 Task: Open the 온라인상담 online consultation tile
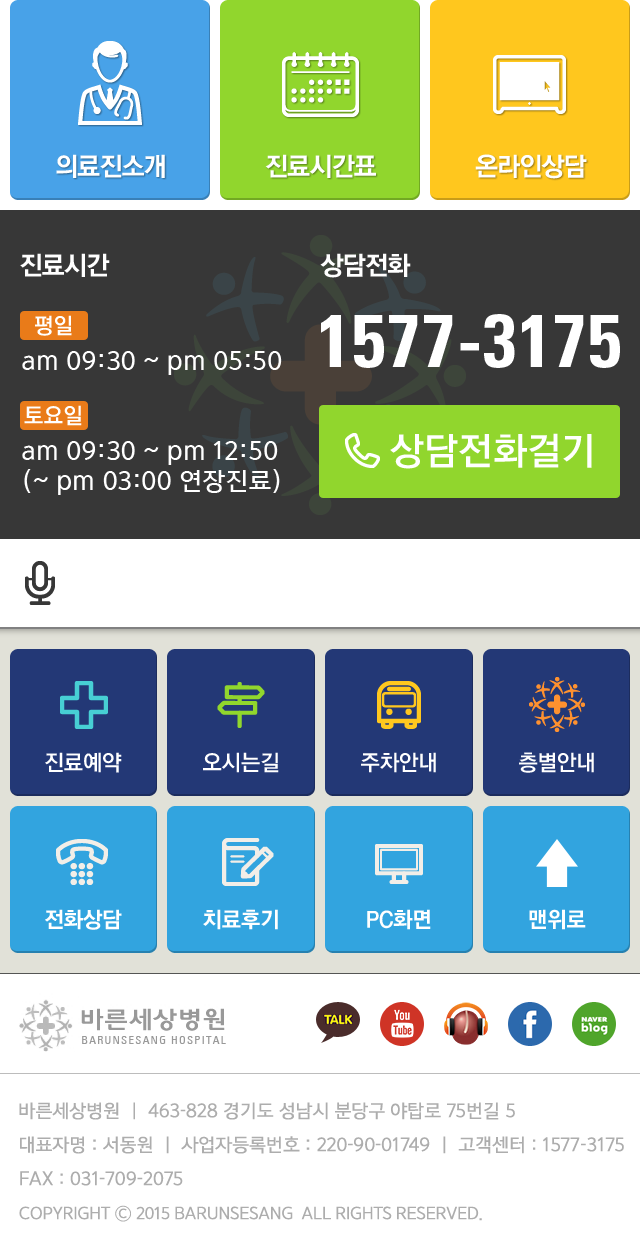[x=530, y=100]
